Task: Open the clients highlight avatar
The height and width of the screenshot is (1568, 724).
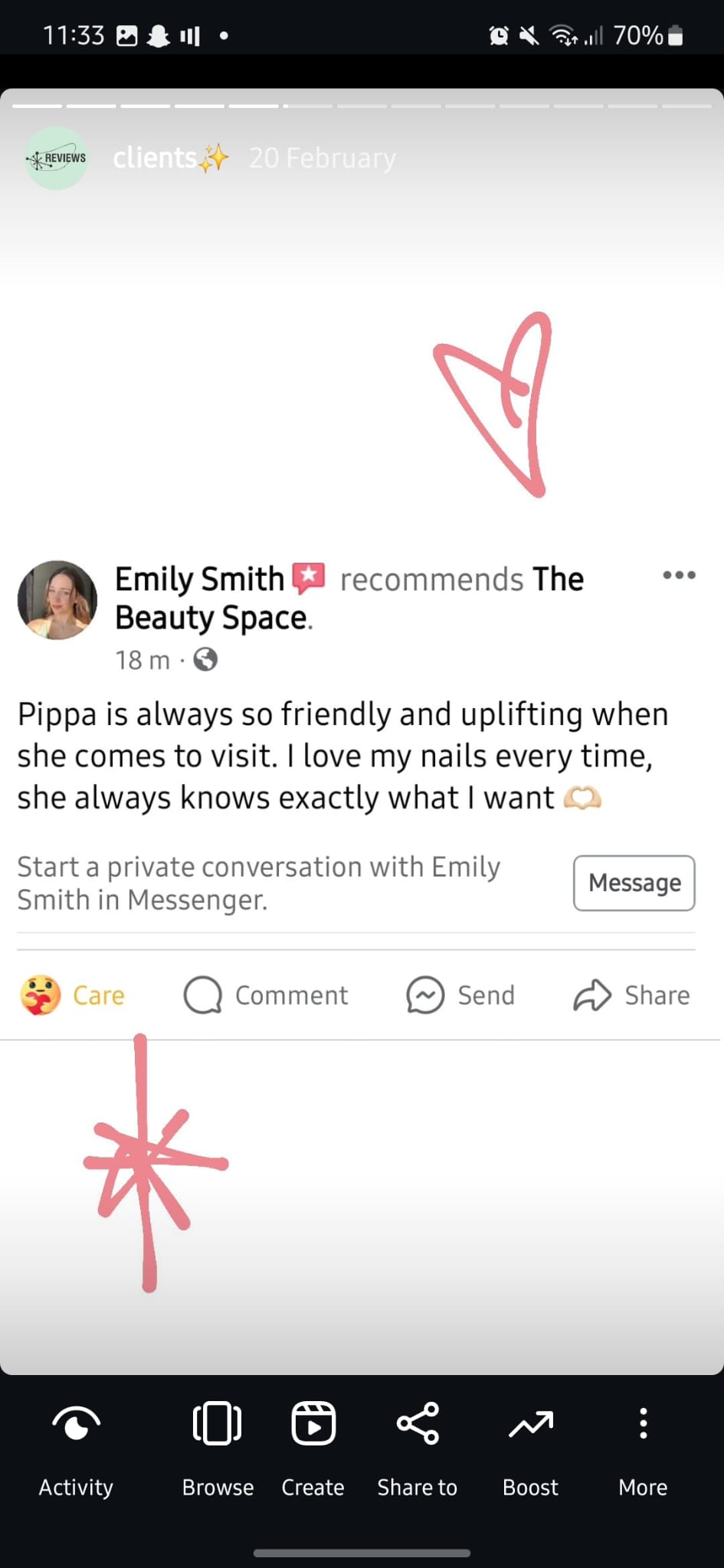Action: (x=56, y=158)
